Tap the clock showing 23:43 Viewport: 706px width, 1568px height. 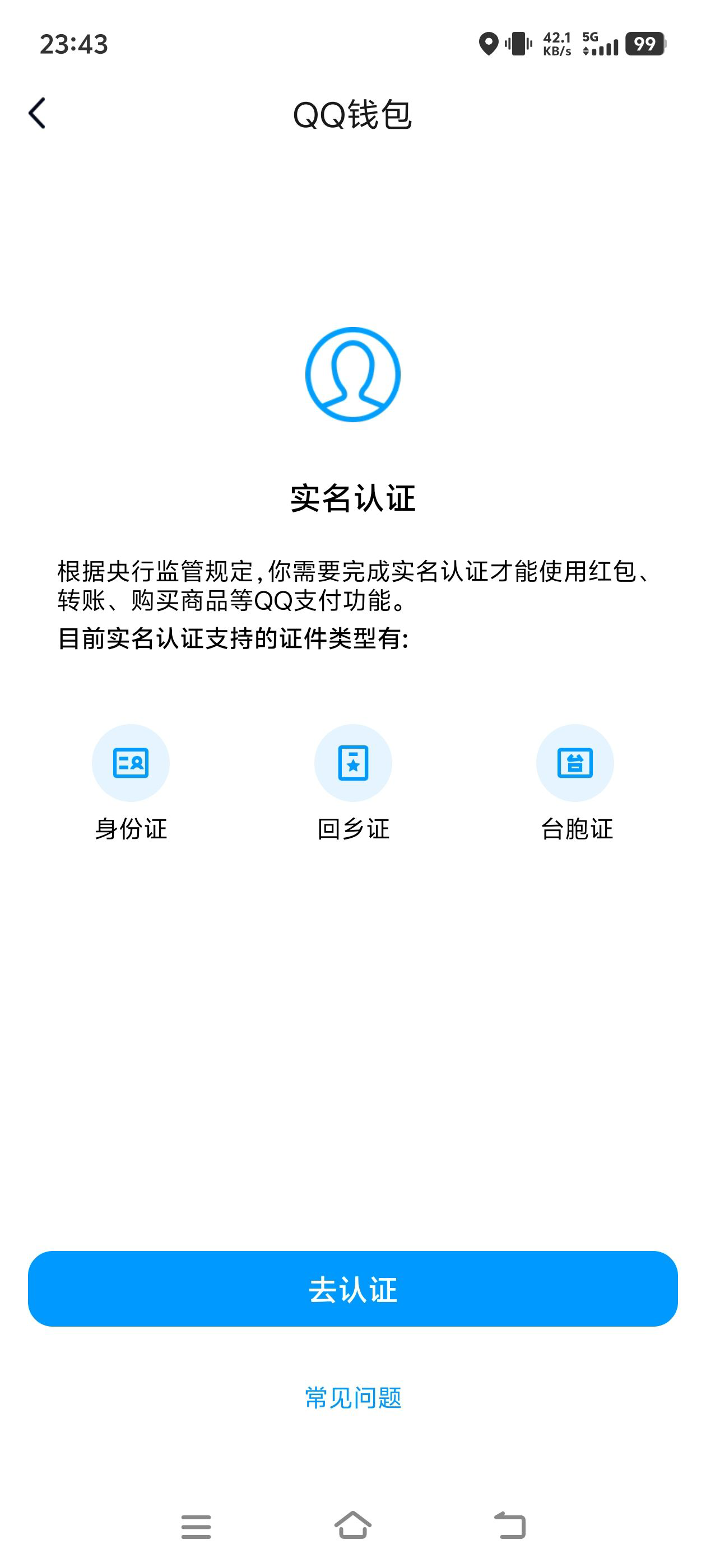point(73,44)
